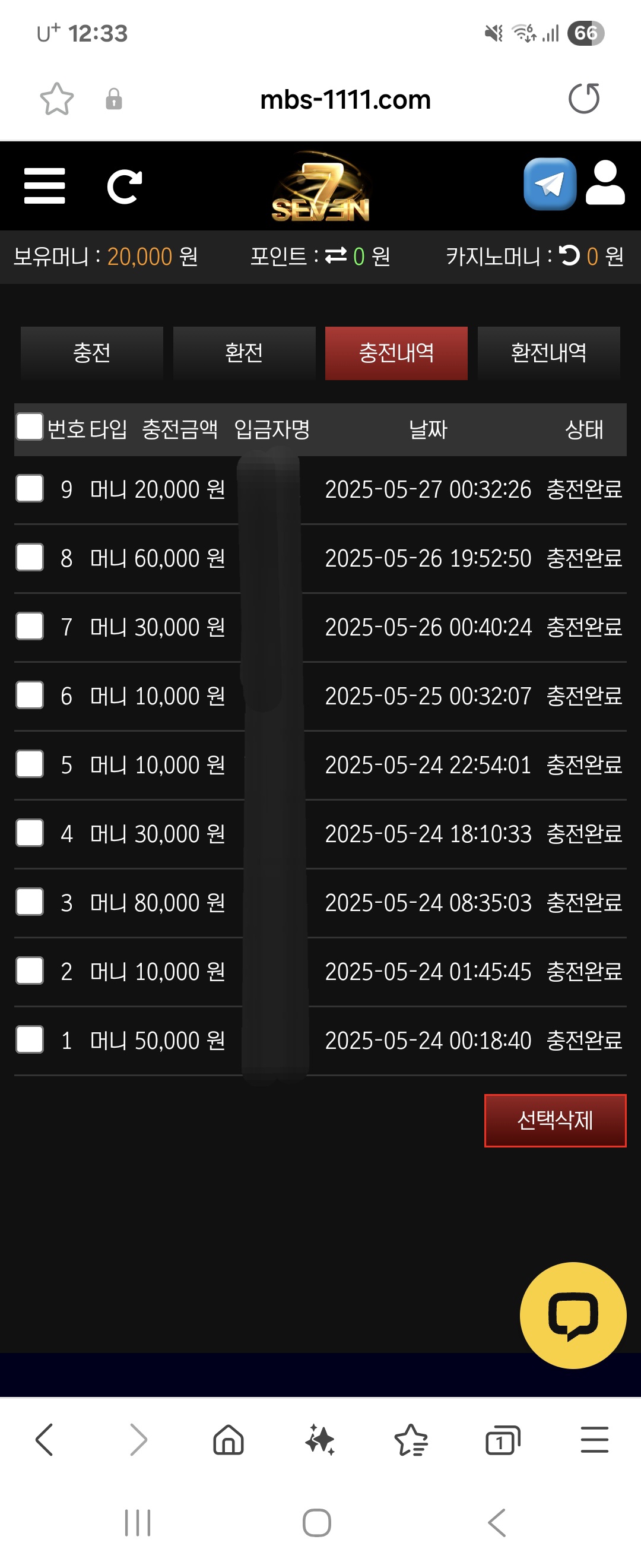Tap the 선택삭제 button
This screenshot has height=1568, width=641.
pyautogui.click(x=554, y=1120)
